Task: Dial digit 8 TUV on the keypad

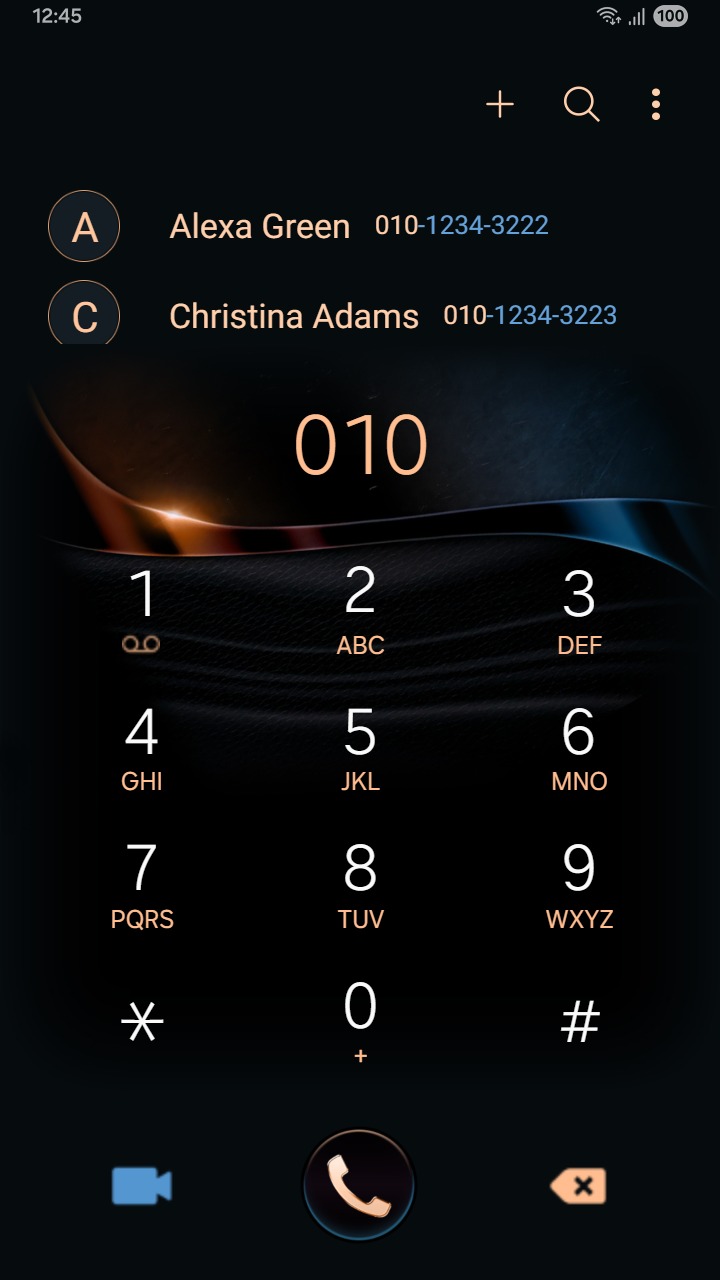Action: 360,886
